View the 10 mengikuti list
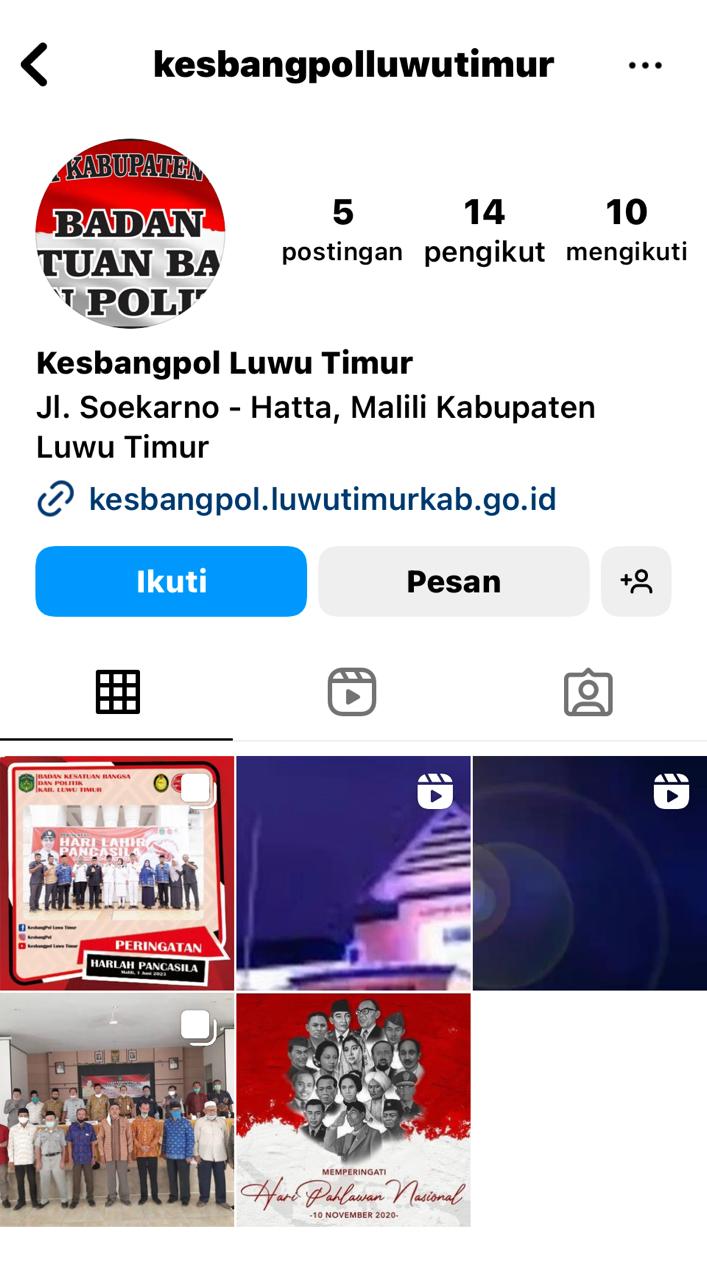The width and height of the screenshot is (707, 1280). [626, 231]
